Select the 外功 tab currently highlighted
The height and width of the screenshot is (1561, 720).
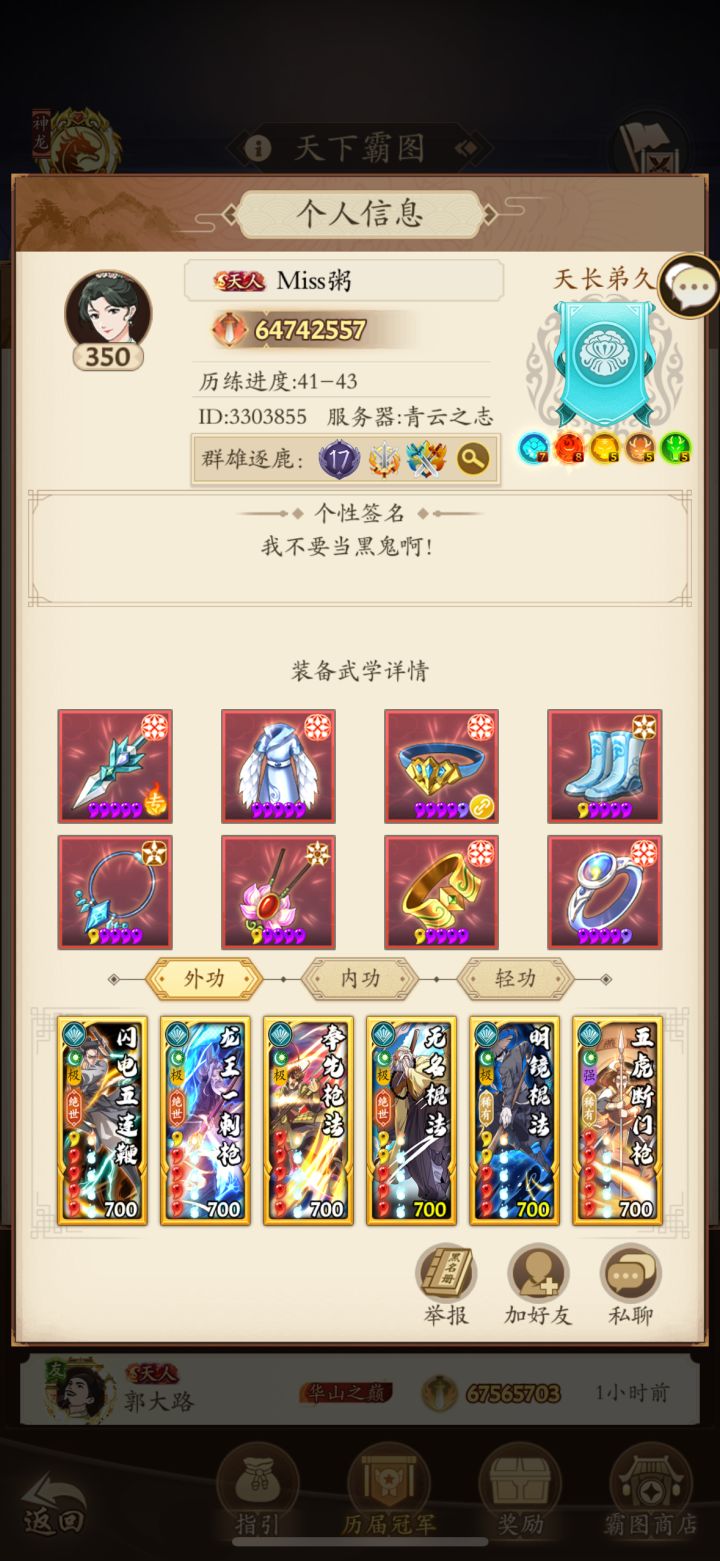tap(205, 979)
